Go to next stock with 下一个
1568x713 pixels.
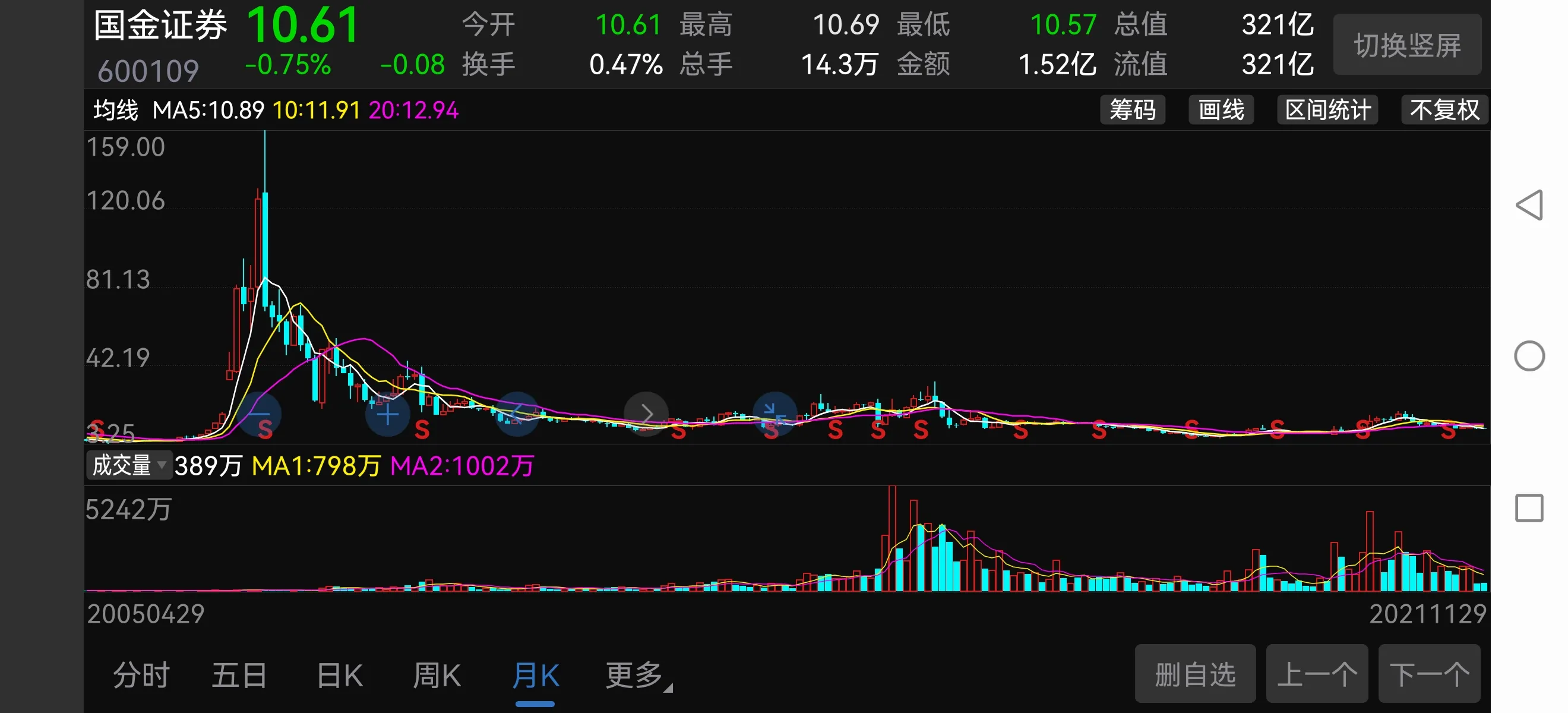point(1428,673)
